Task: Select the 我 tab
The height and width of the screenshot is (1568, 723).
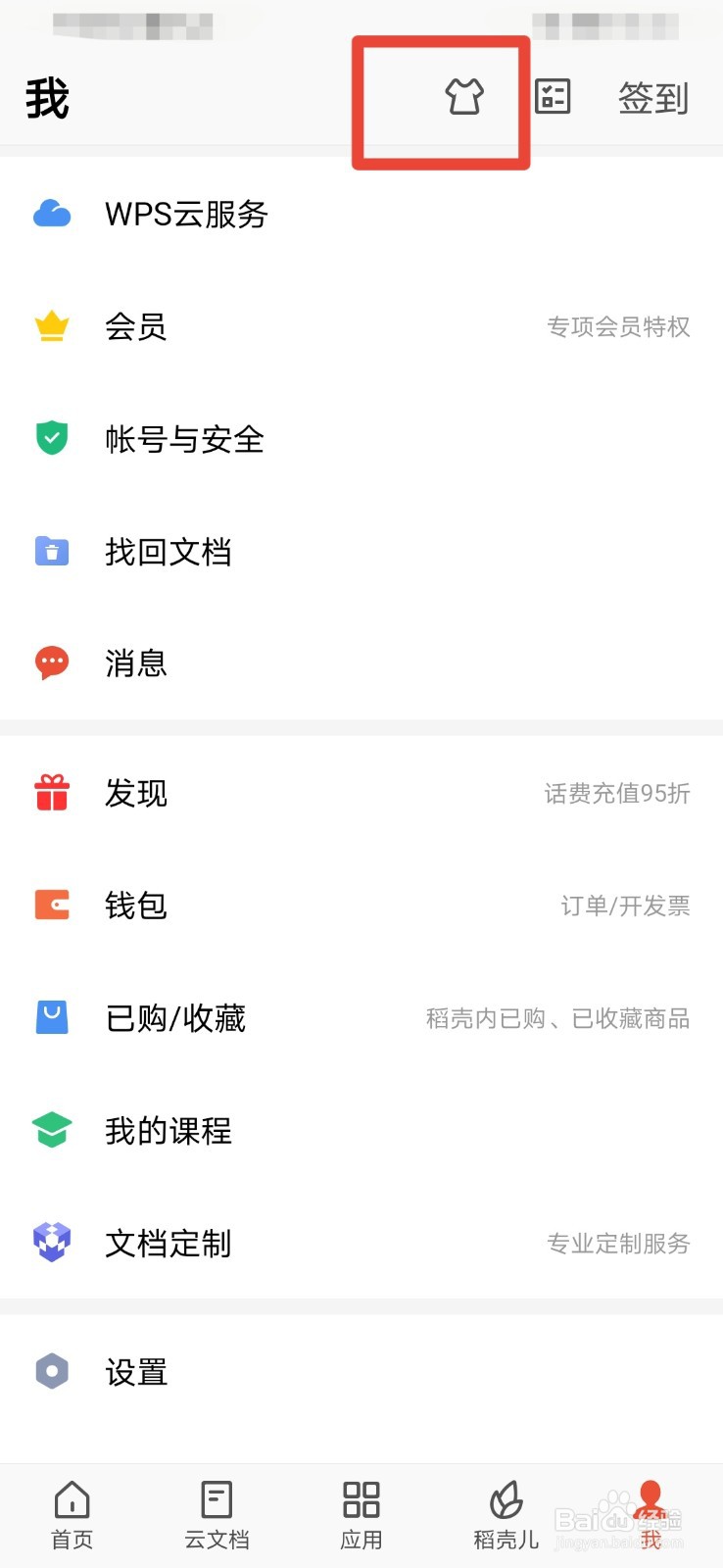Action: tap(650, 1514)
